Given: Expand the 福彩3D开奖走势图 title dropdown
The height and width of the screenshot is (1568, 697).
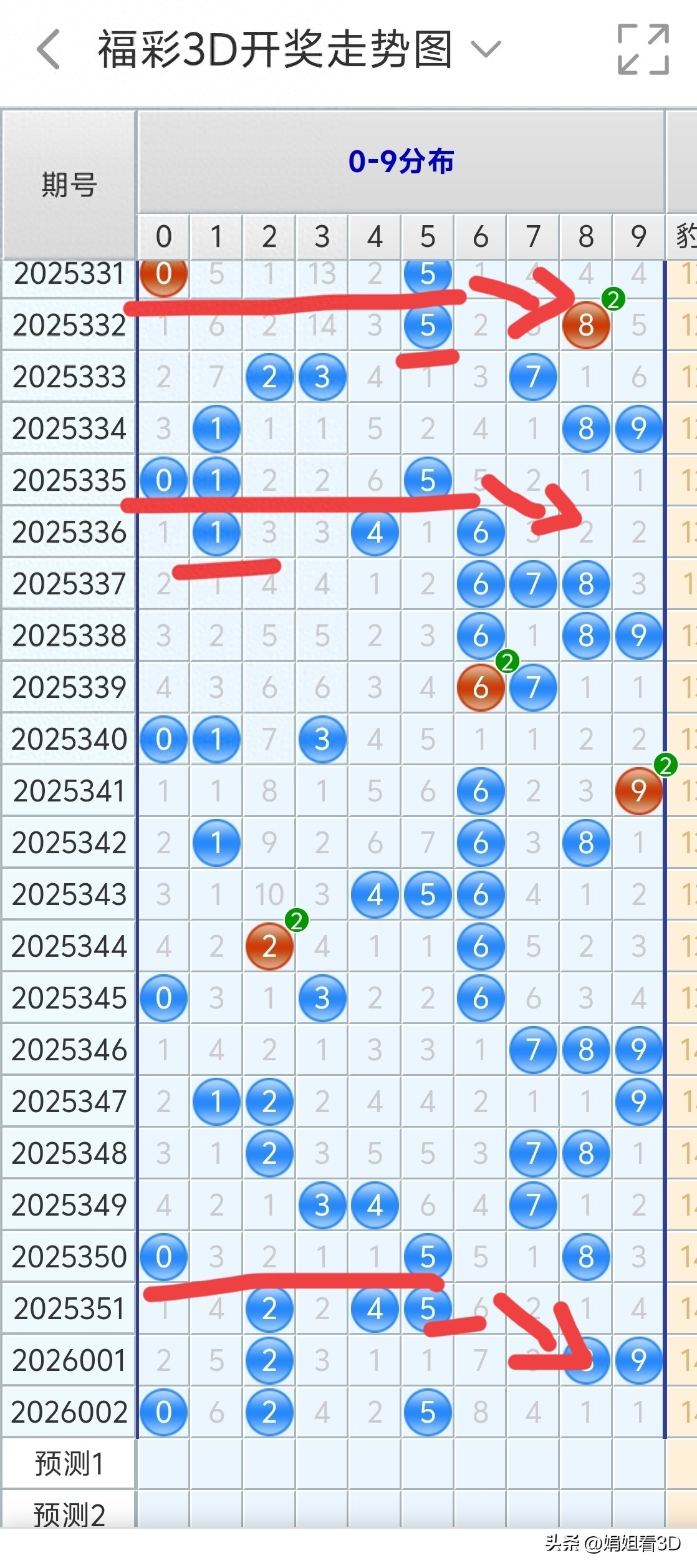Looking at the screenshot, I should pos(486,49).
